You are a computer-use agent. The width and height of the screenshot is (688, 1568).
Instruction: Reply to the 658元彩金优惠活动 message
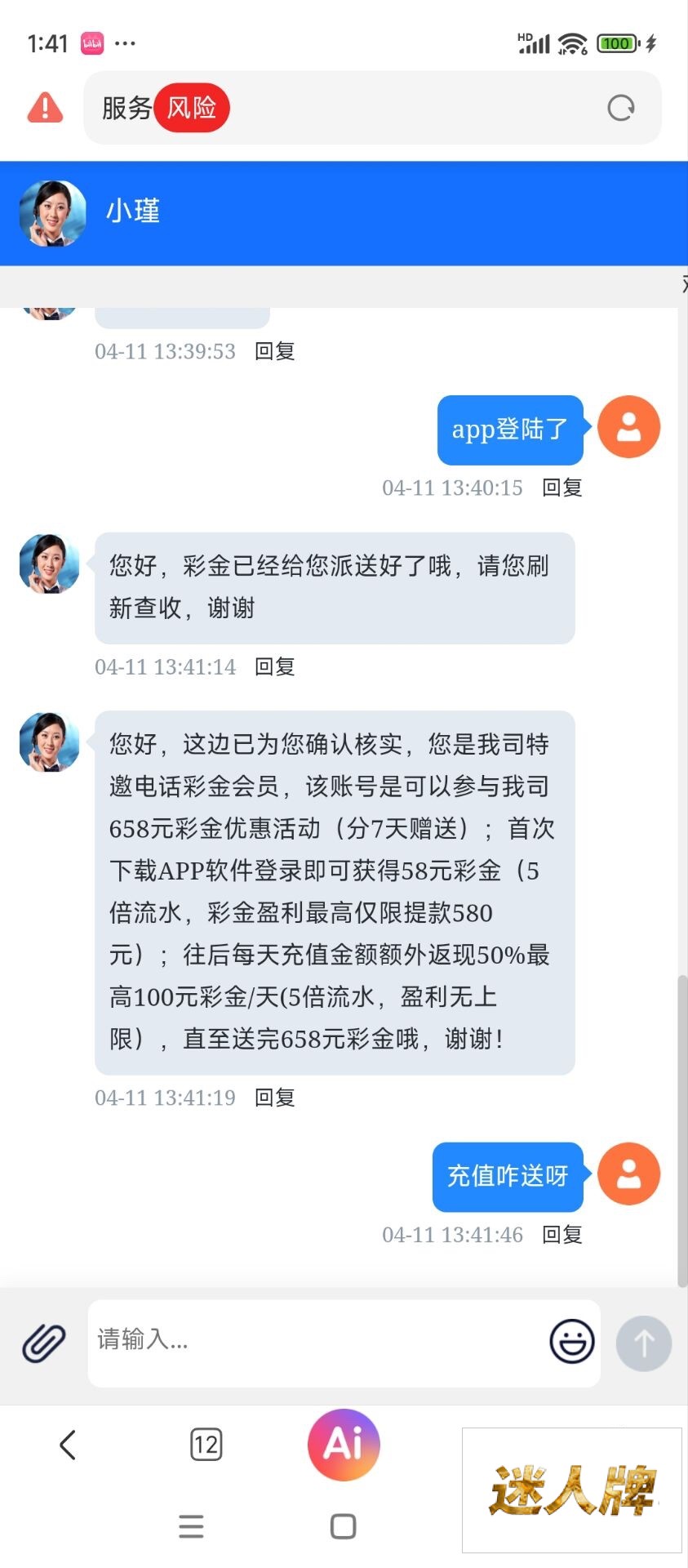click(274, 1097)
